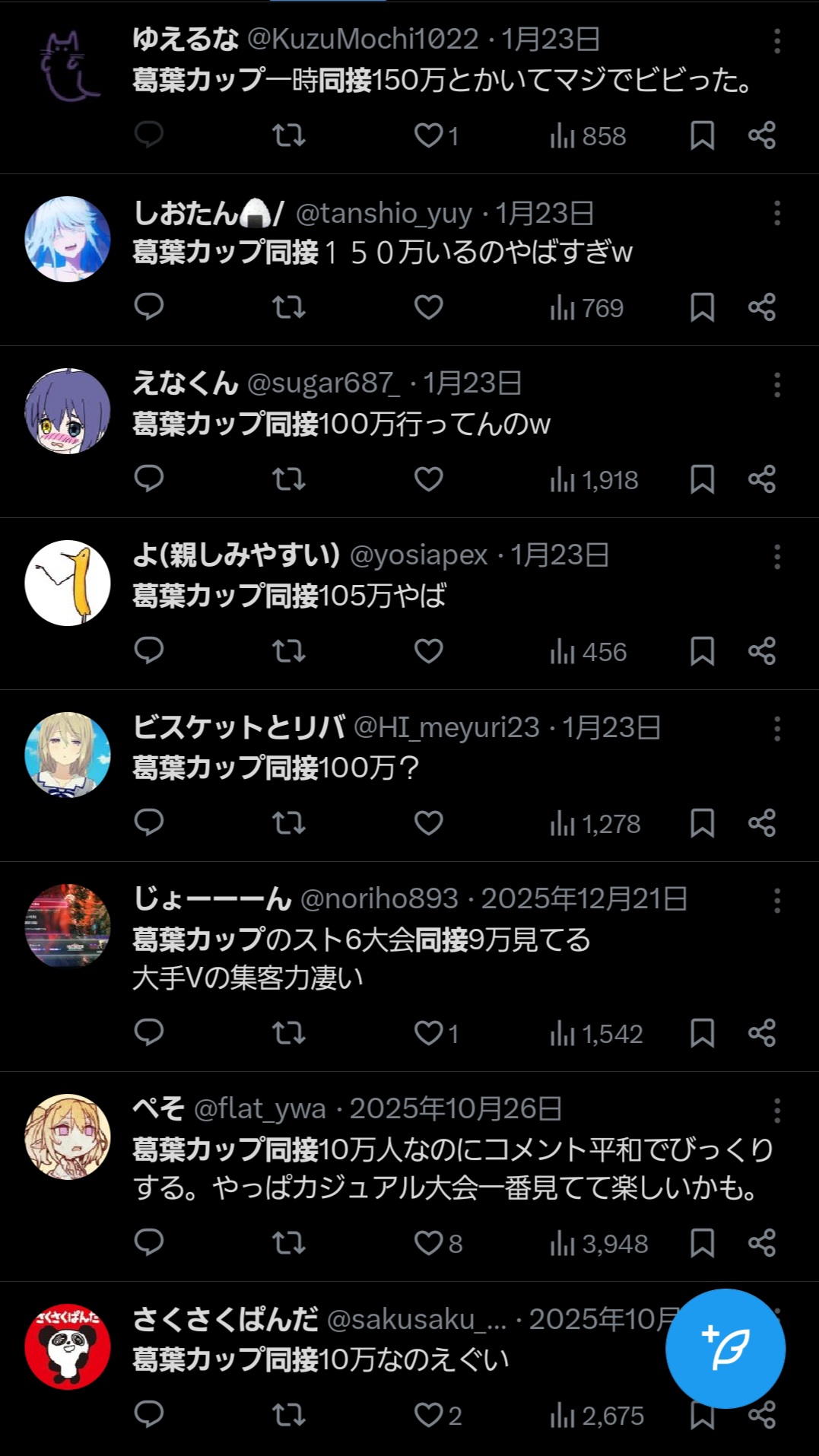Open さくさくぱんだ's profile avatar
This screenshot has height=1456, width=819.
(68, 1346)
